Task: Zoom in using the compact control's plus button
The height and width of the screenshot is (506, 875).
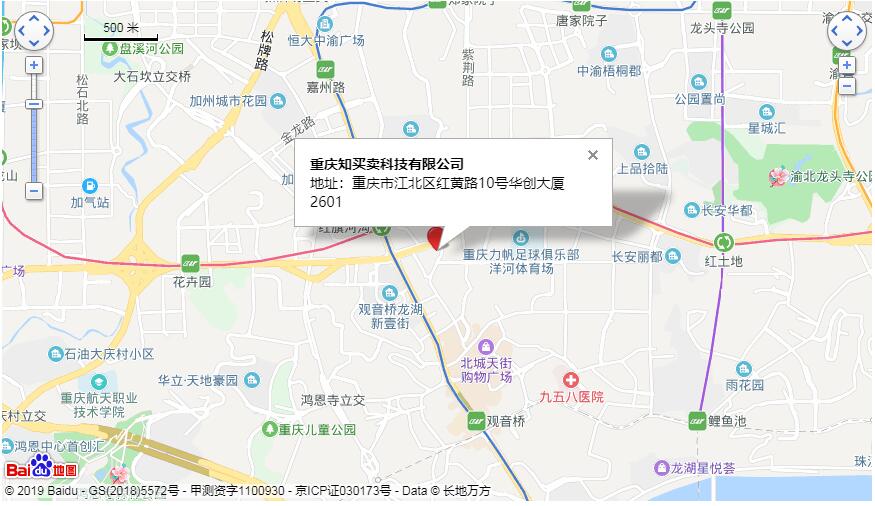Action: [846, 66]
